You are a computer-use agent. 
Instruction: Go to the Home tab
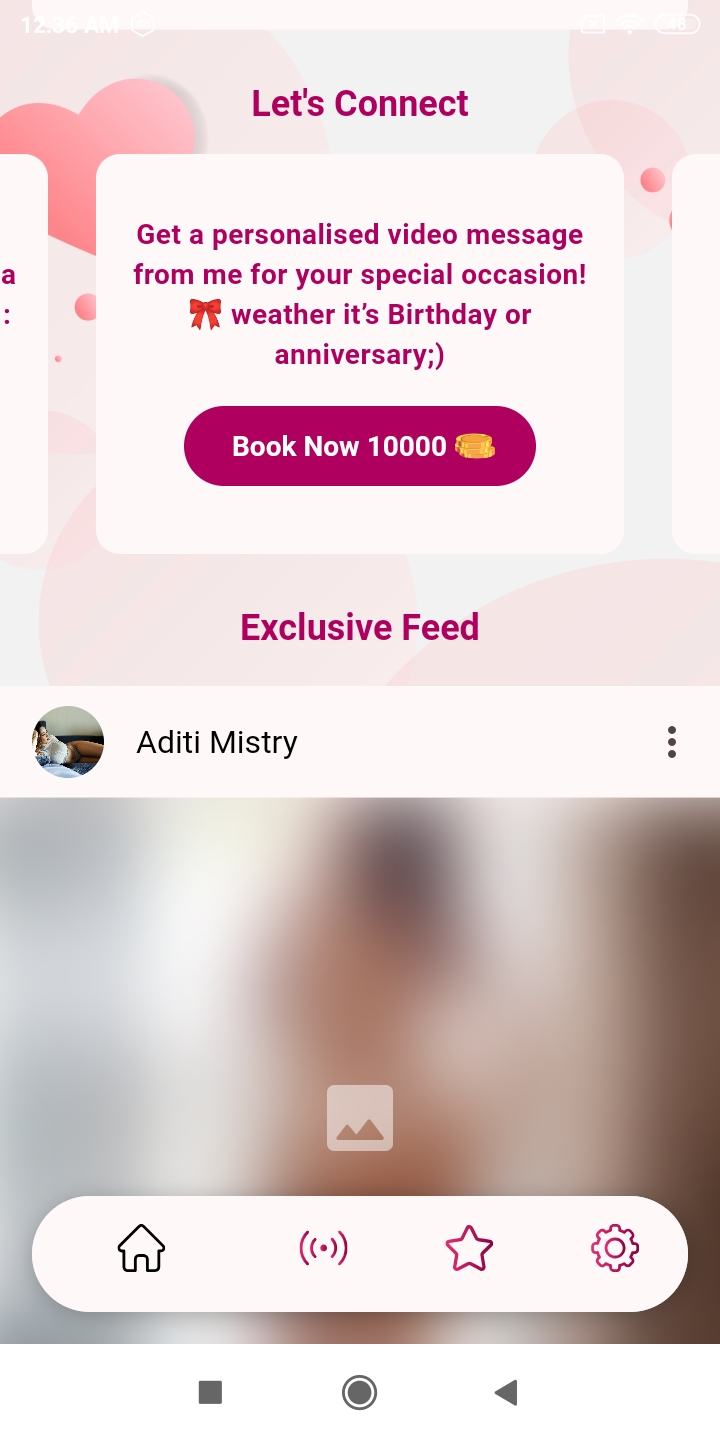(x=141, y=1248)
